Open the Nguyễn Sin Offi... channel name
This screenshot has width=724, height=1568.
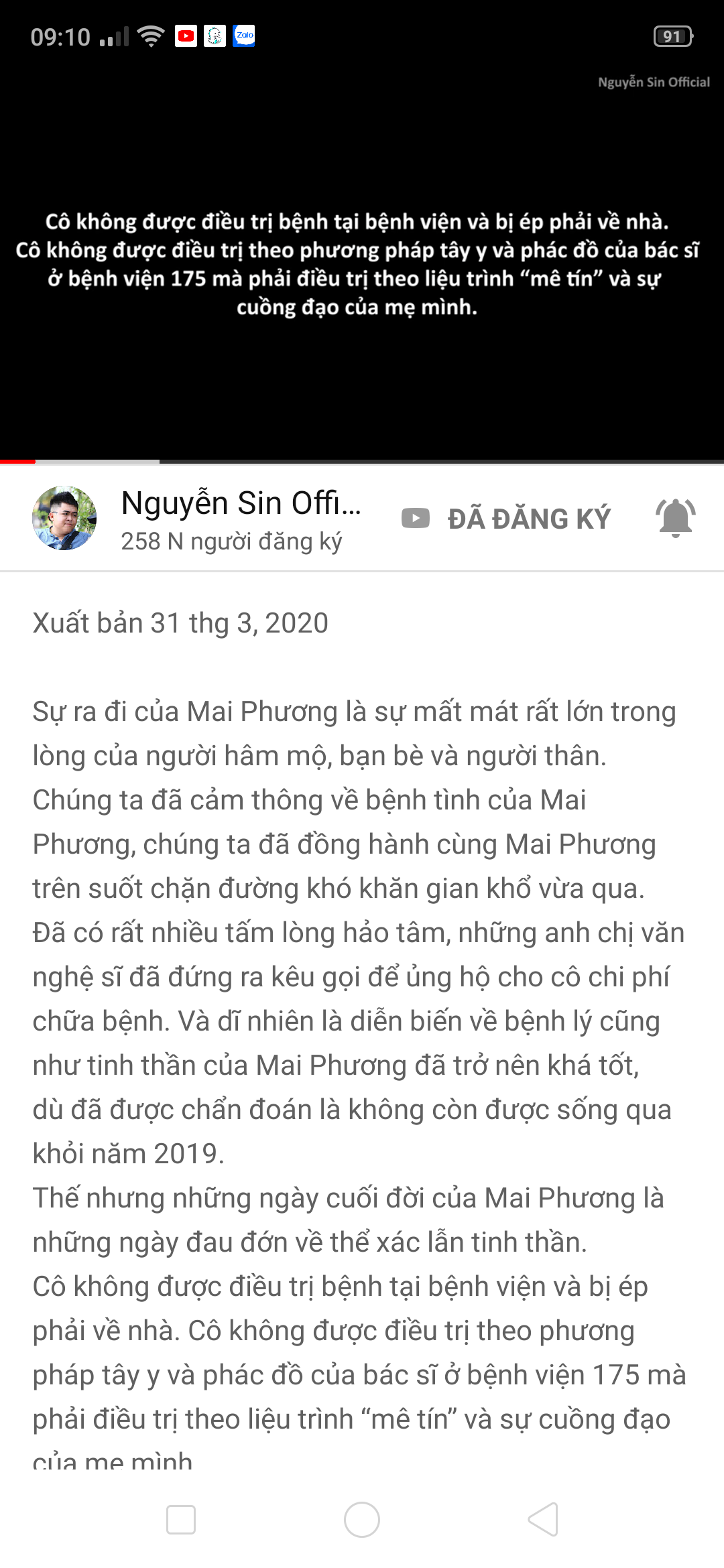[x=241, y=503]
